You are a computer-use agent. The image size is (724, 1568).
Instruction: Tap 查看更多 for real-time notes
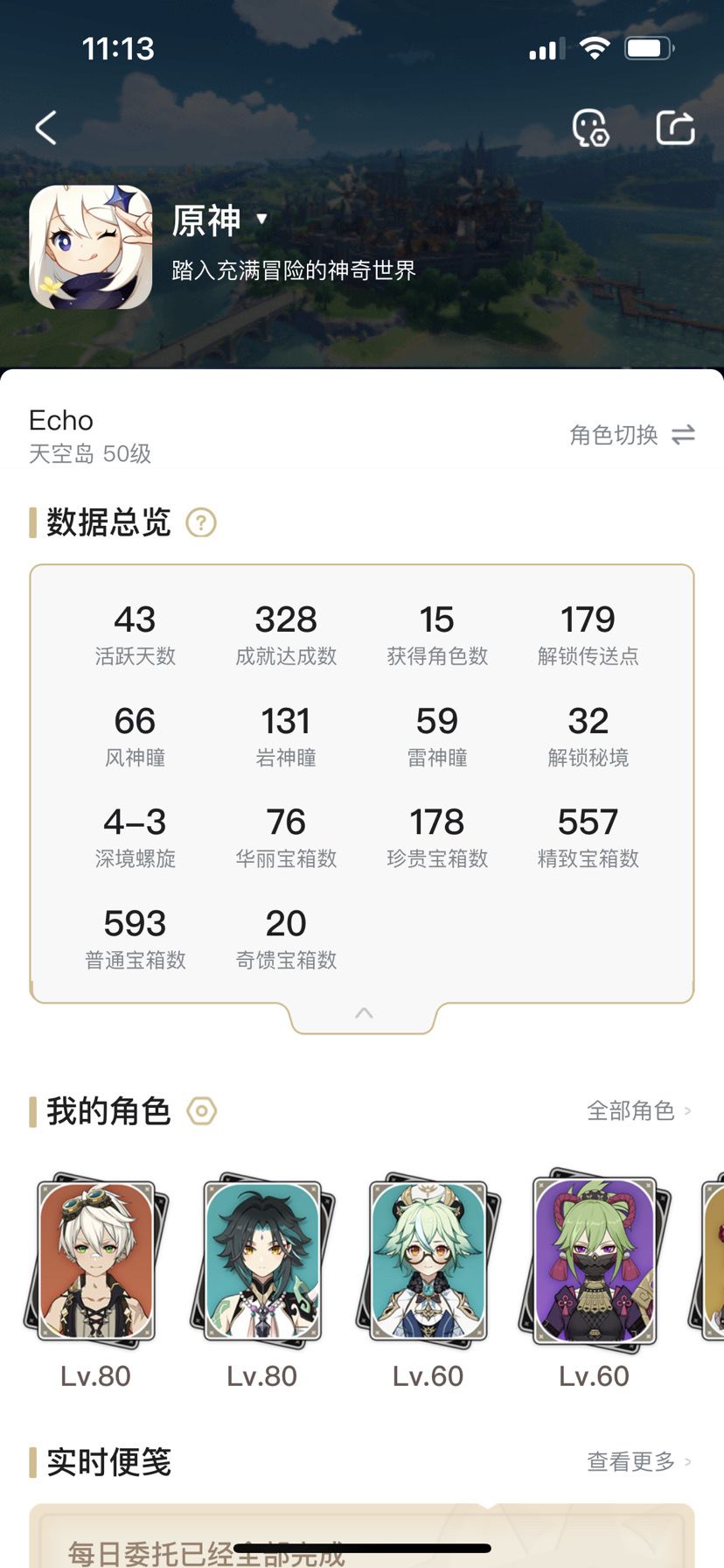point(639,1461)
